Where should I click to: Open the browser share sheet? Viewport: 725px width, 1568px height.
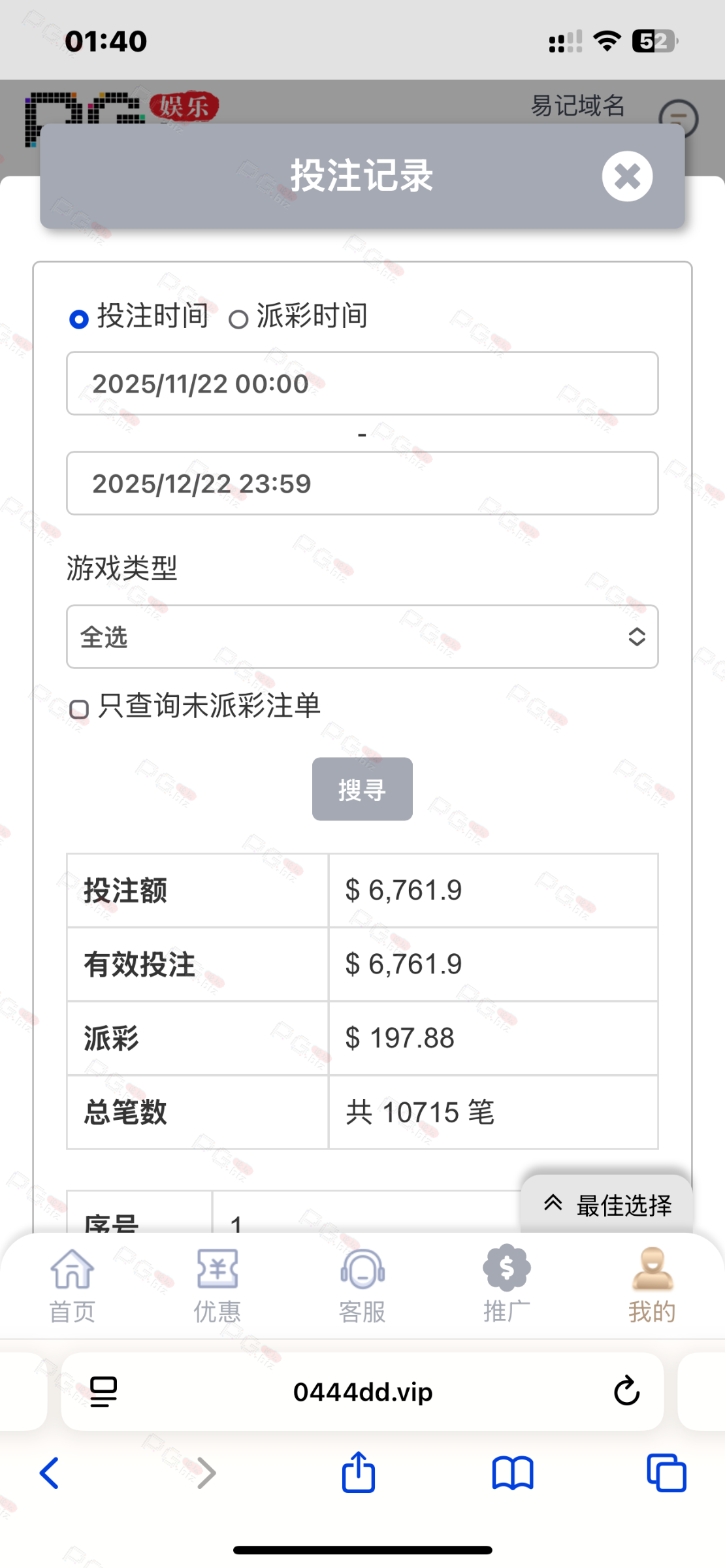pyautogui.click(x=359, y=1473)
